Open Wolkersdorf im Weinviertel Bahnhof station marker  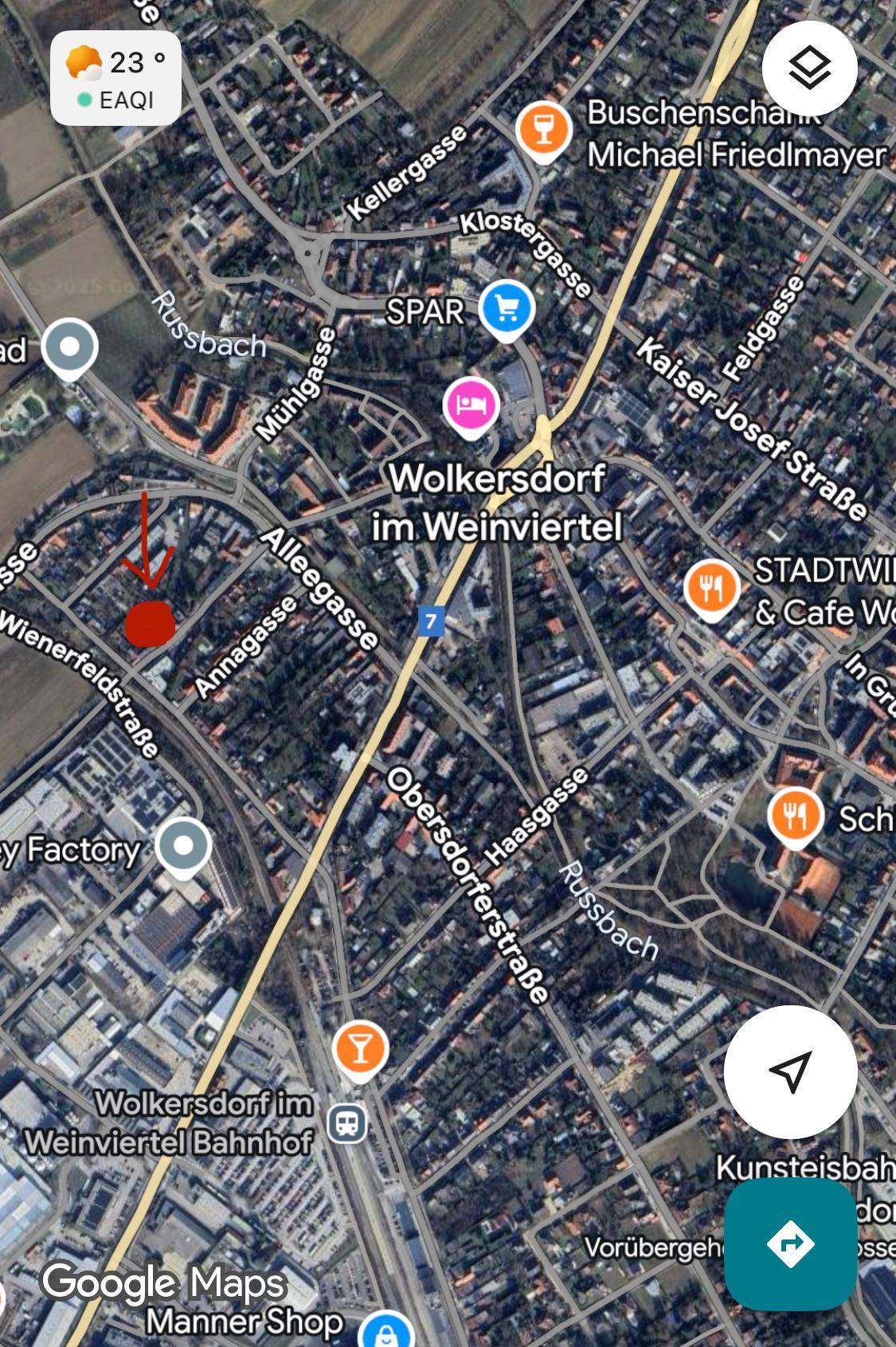pos(347,1123)
